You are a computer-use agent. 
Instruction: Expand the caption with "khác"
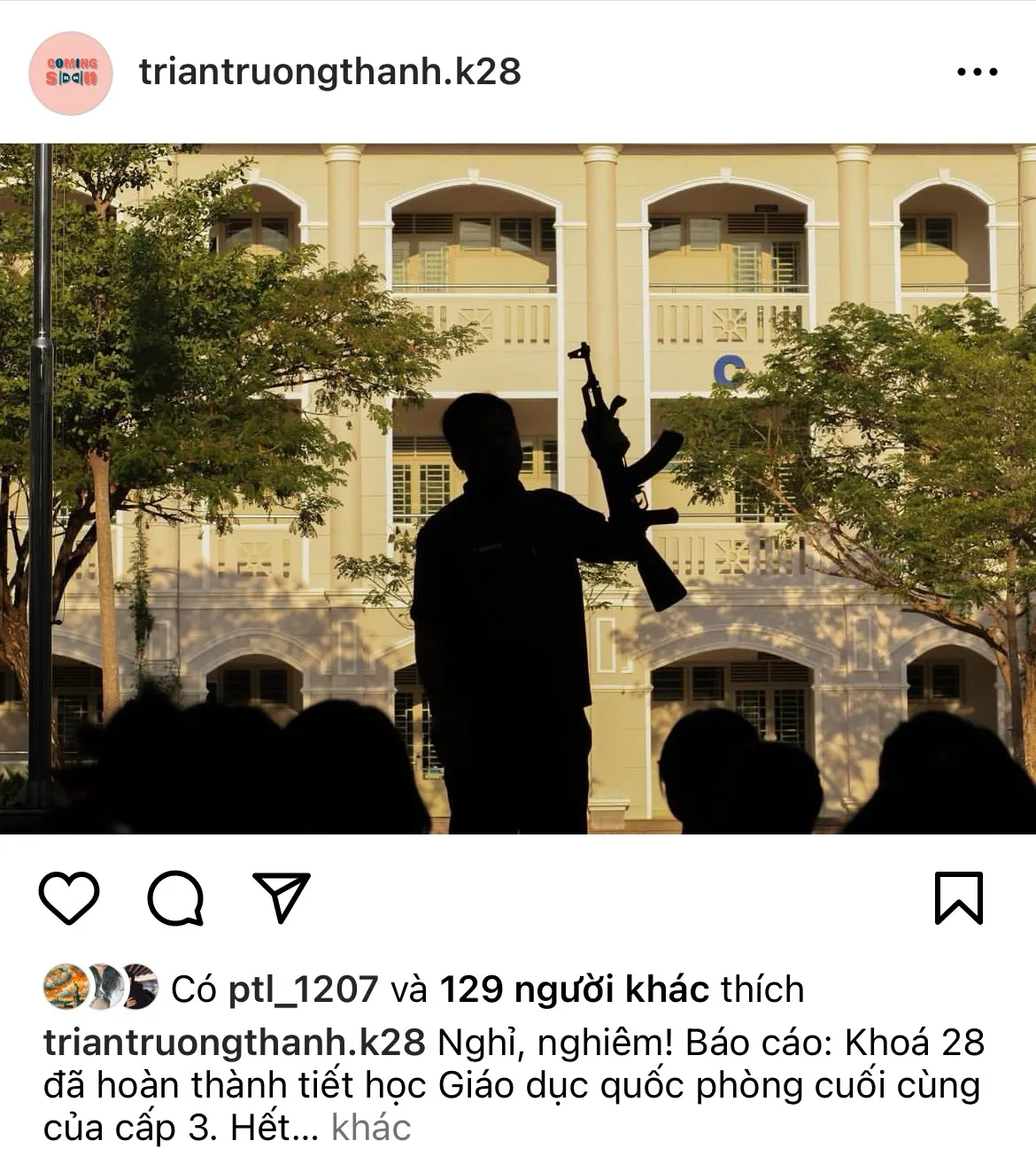(371, 1128)
